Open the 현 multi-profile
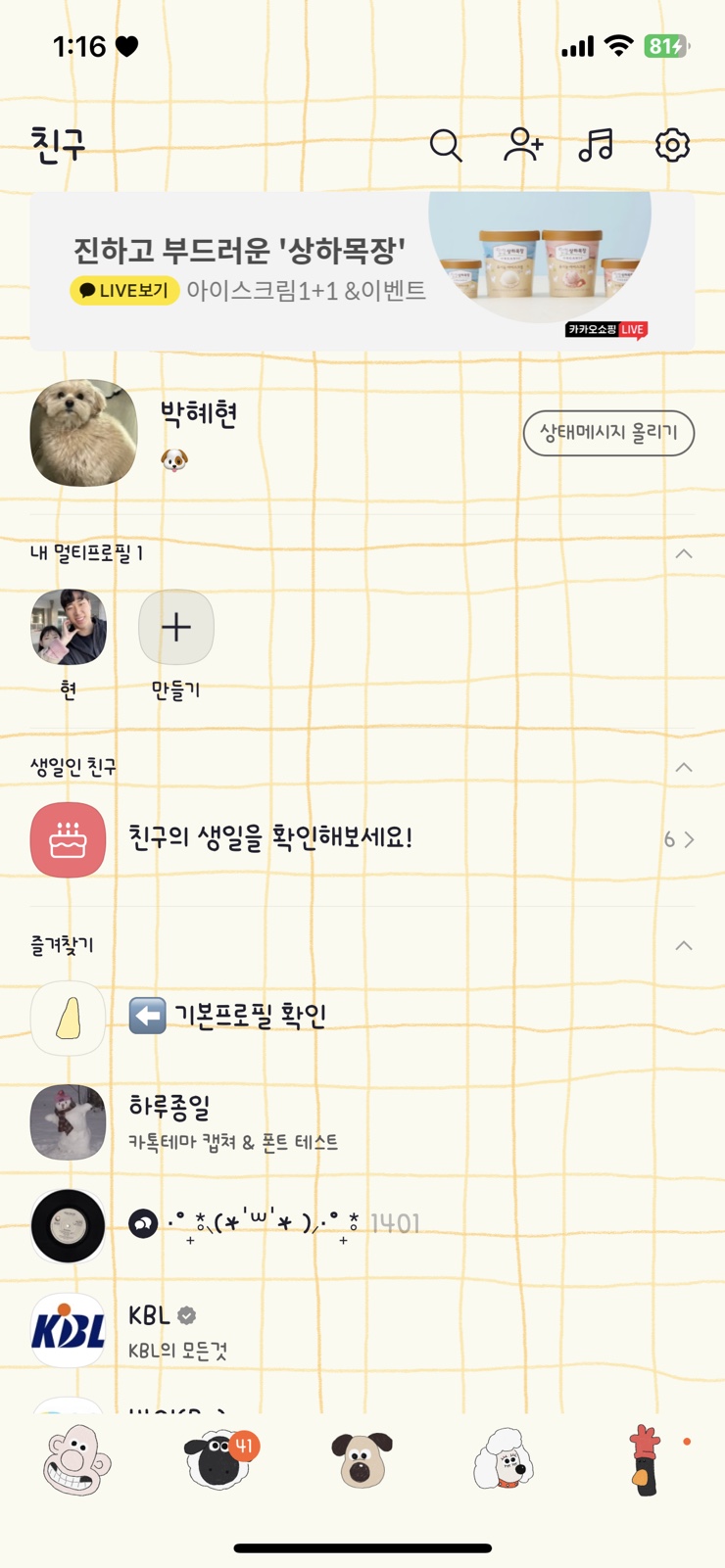Image resolution: width=725 pixels, height=1568 pixels. click(x=69, y=628)
